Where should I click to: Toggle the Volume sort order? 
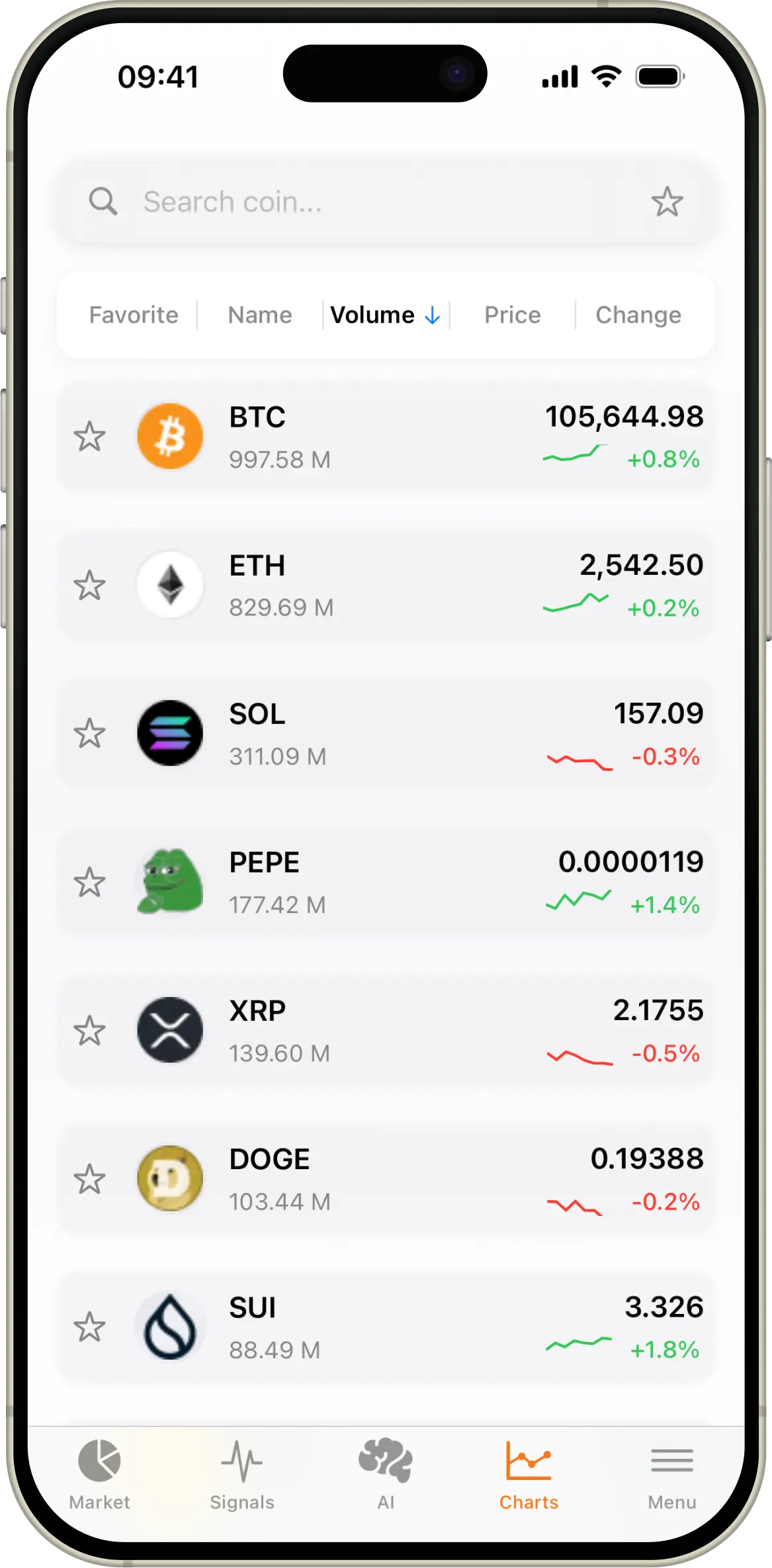[x=385, y=315]
